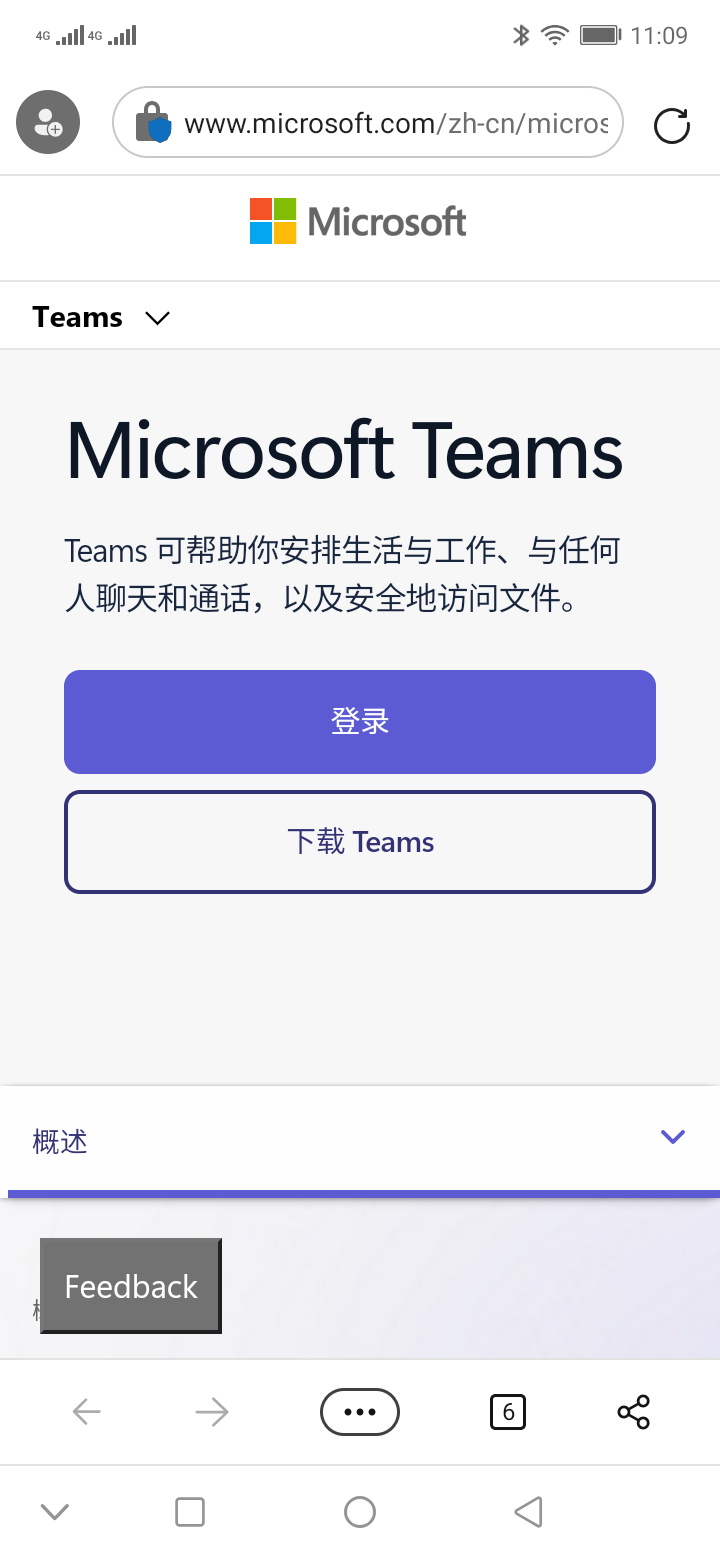Expand the Teams navigation dropdown

pos(157,317)
